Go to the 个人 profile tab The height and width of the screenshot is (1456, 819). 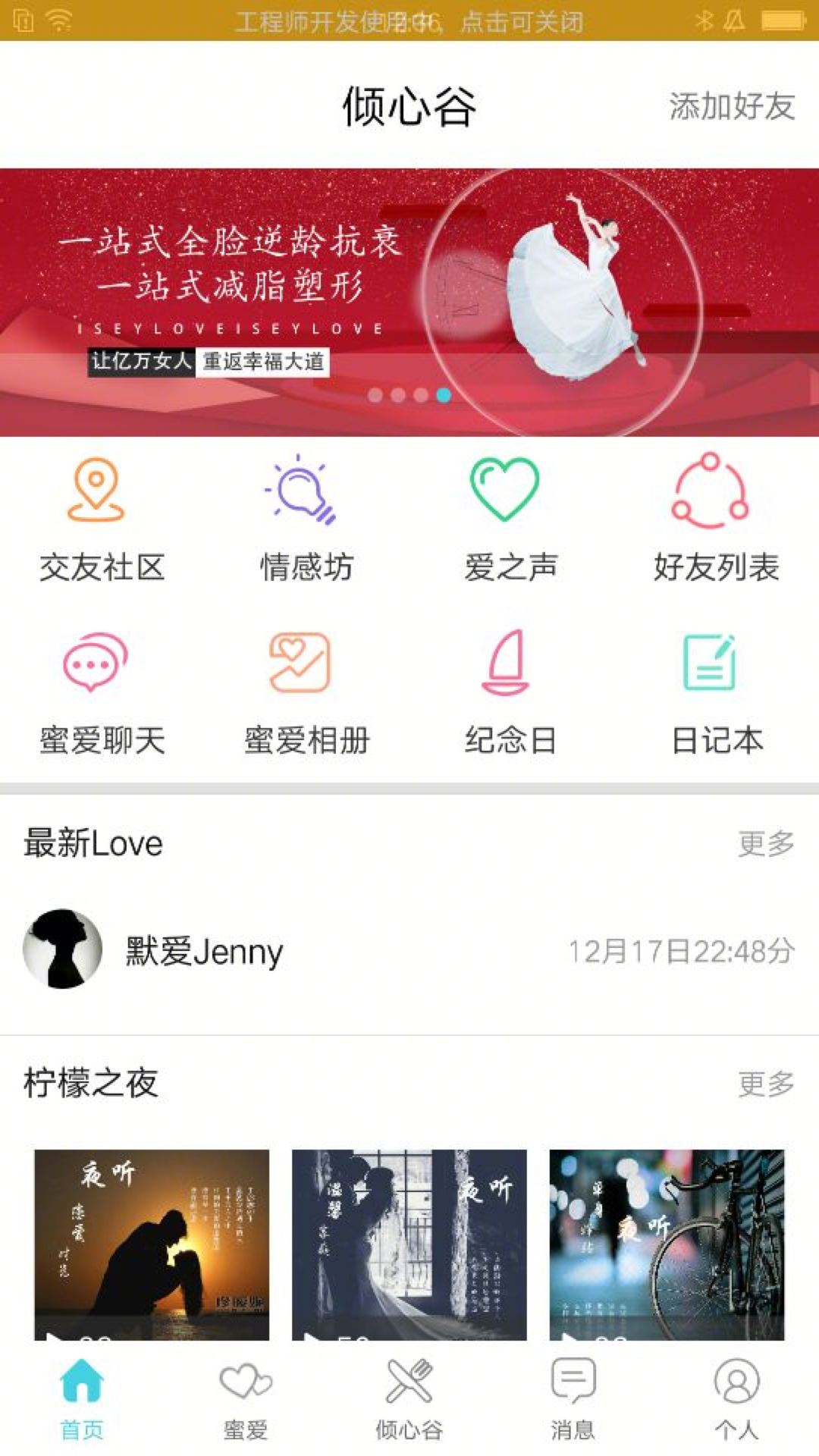point(736,1399)
